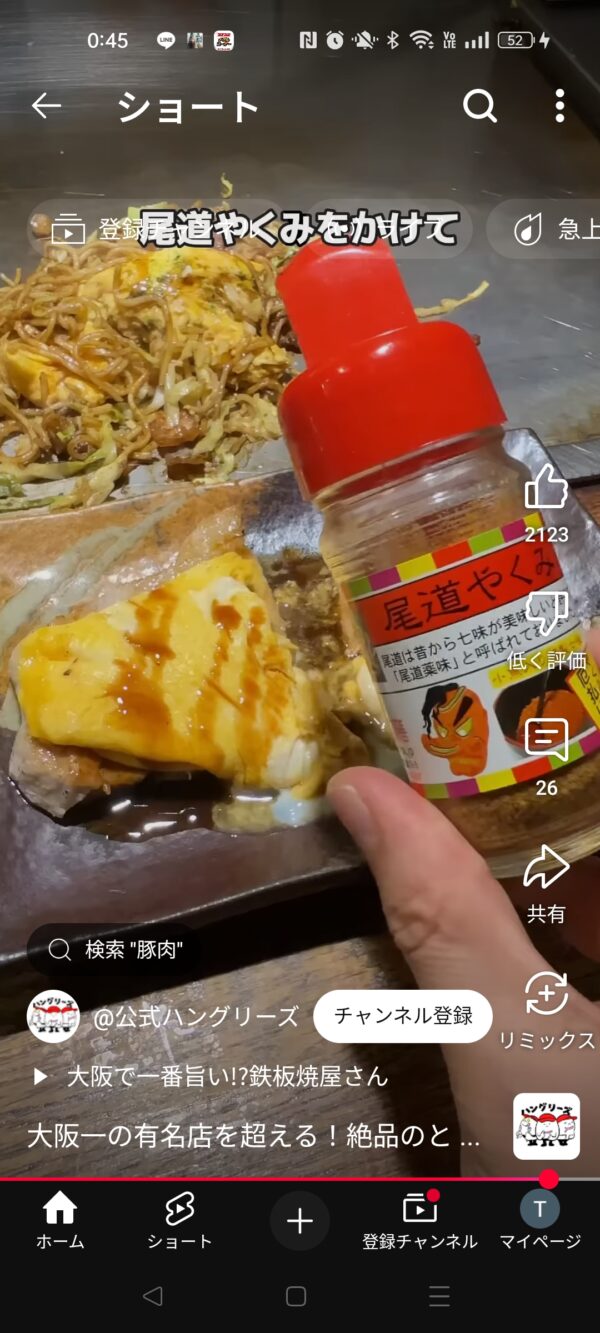Open the three-dot overflow menu
Viewport: 600px width, 1333px height.
coord(560,106)
